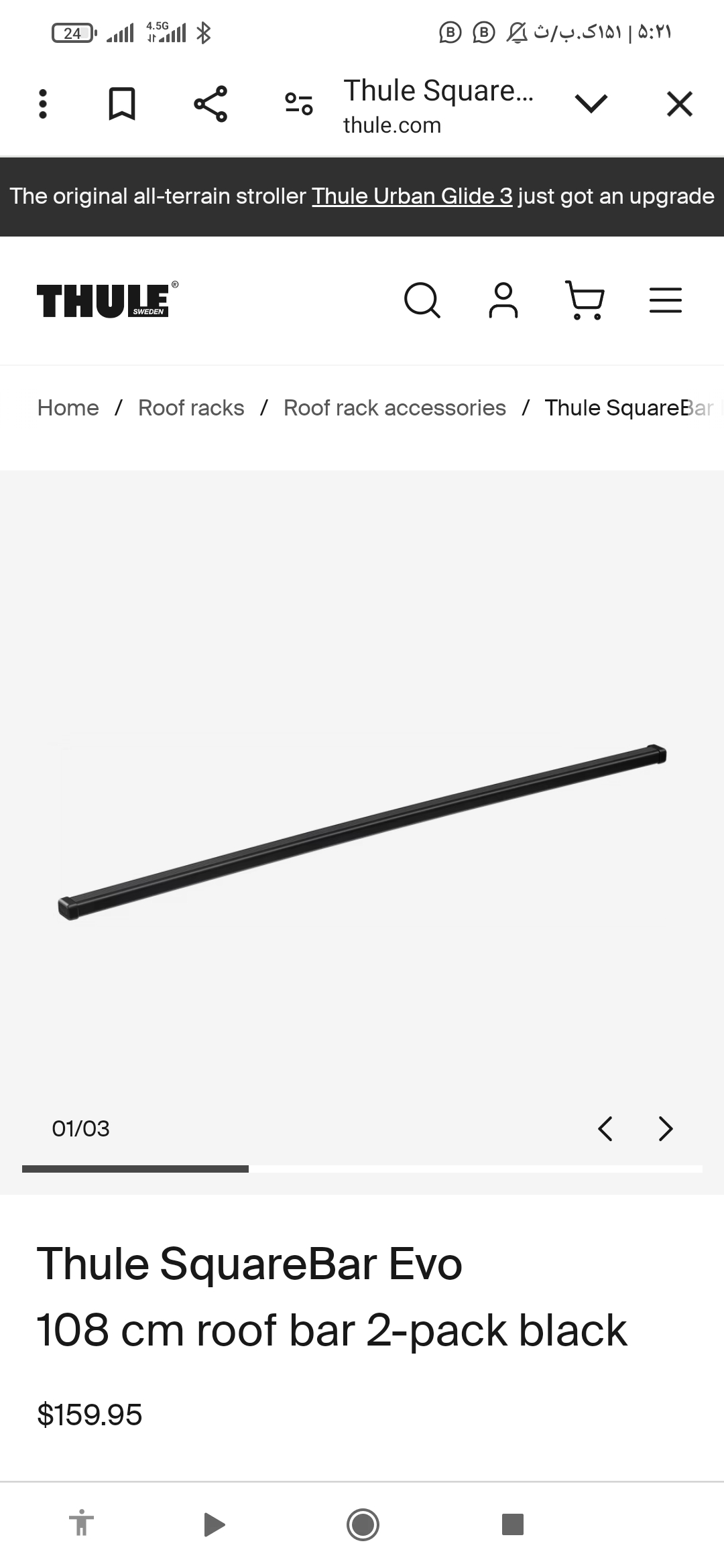The height and width of the screenshot is (1568, 724).
Task: Navigate to Roof racks breadcrumb
Action: tap(191, 407)
